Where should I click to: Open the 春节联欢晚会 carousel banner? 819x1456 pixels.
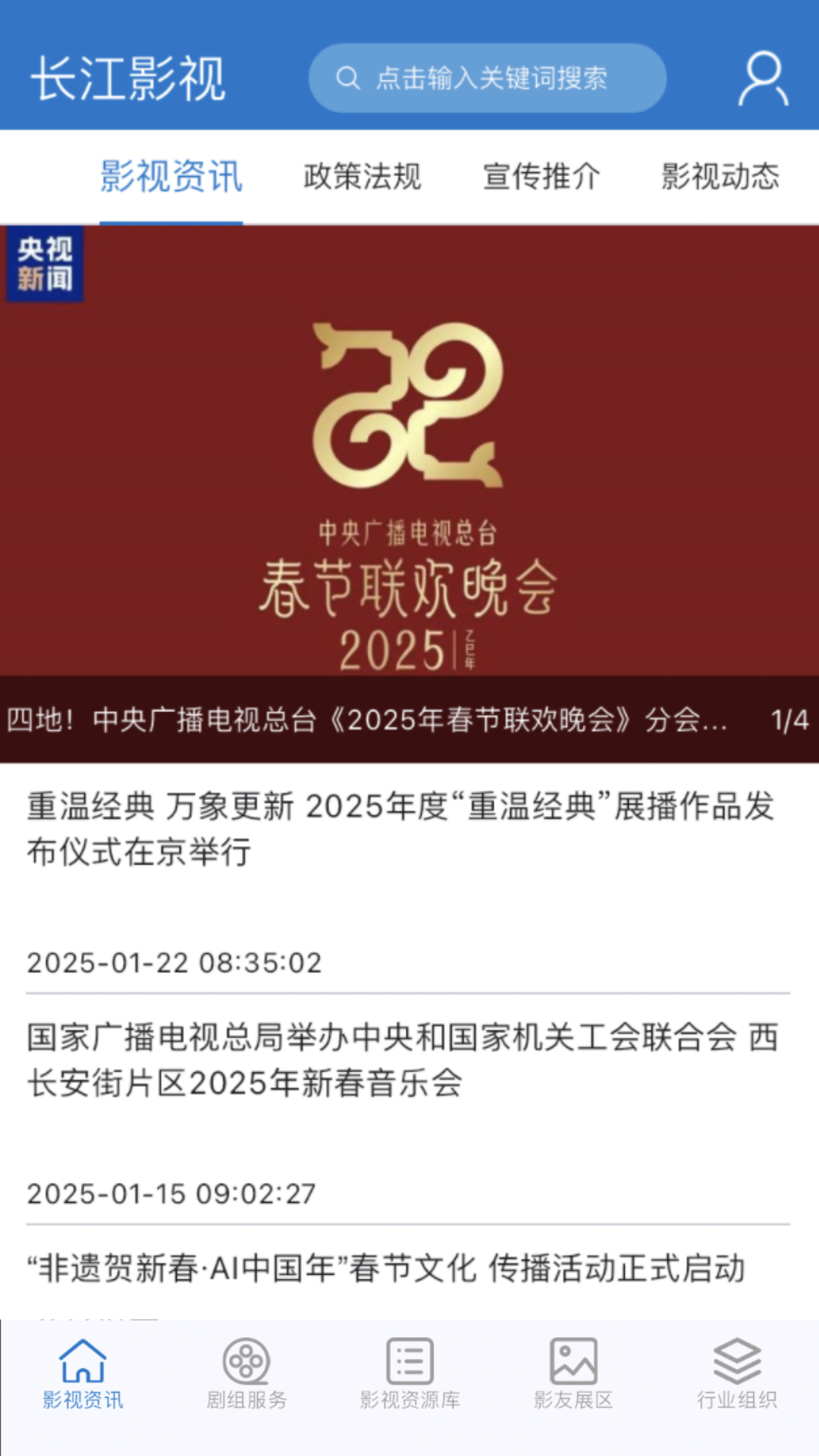pos(409,470)
